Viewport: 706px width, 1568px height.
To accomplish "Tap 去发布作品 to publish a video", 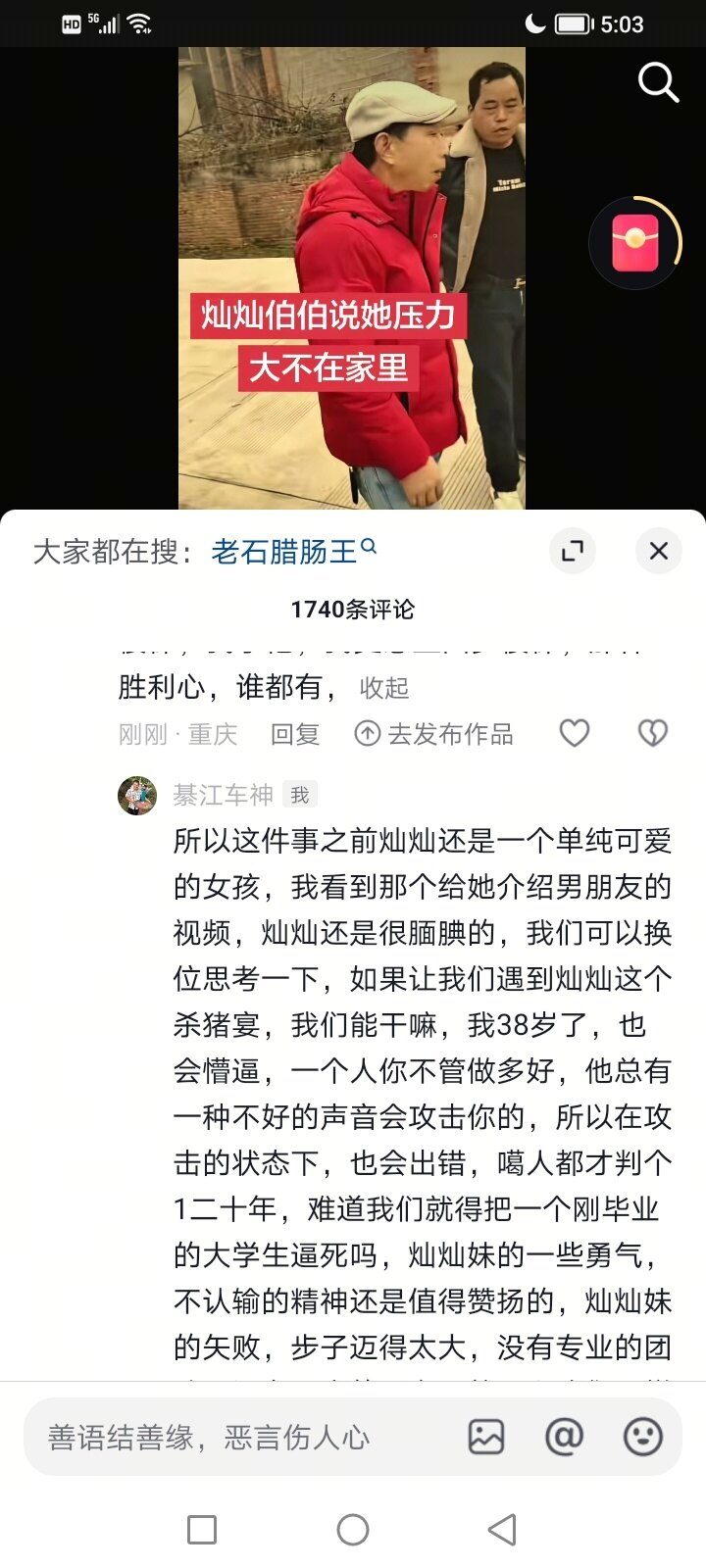I will (x=434, y=734).
